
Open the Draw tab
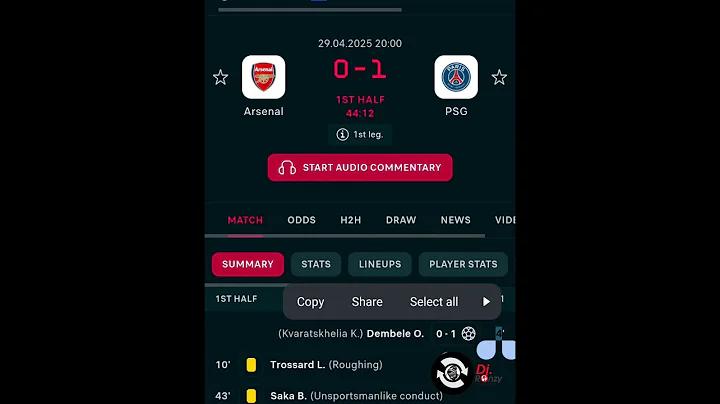coord(401,220)
